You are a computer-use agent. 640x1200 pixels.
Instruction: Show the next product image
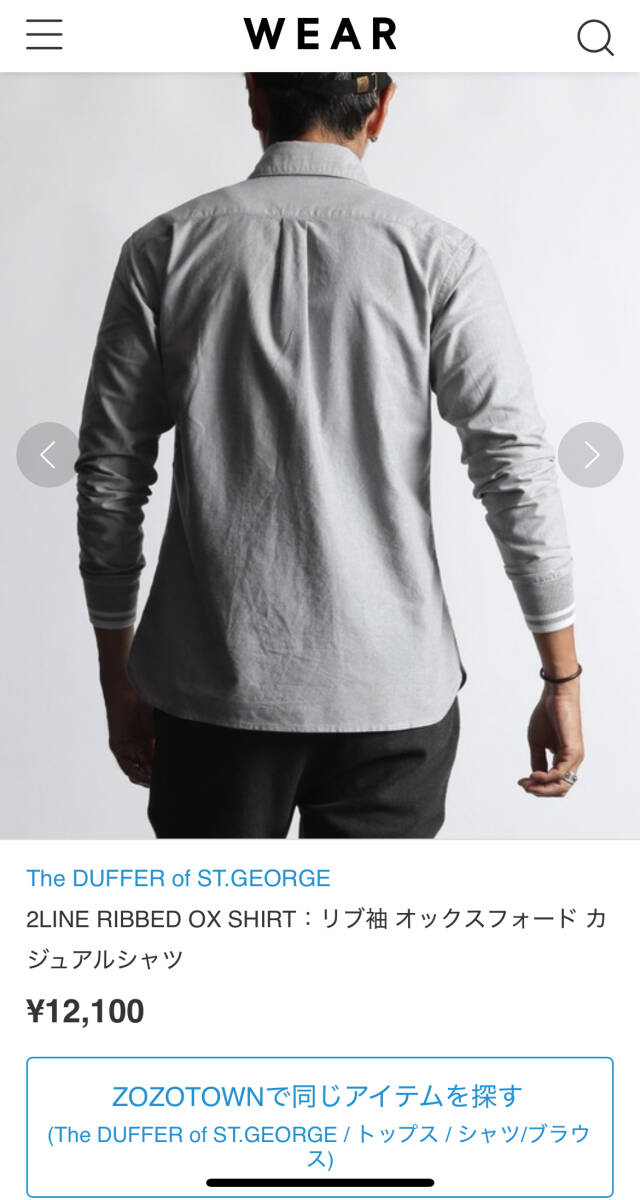tap(590, 455)
